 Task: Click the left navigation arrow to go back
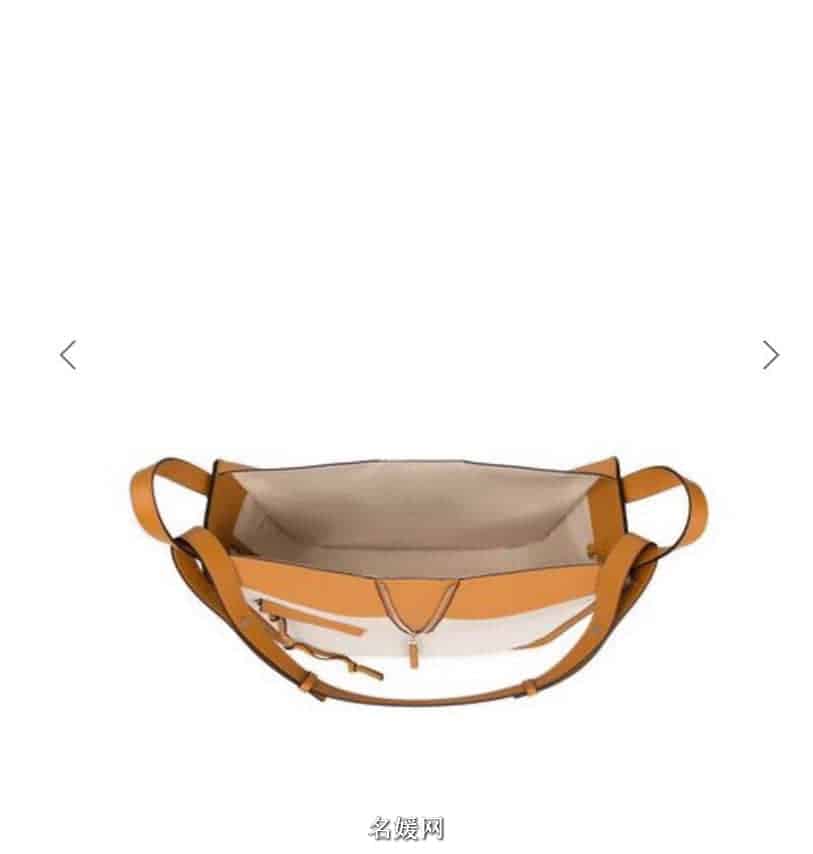[x=68, y=354]
